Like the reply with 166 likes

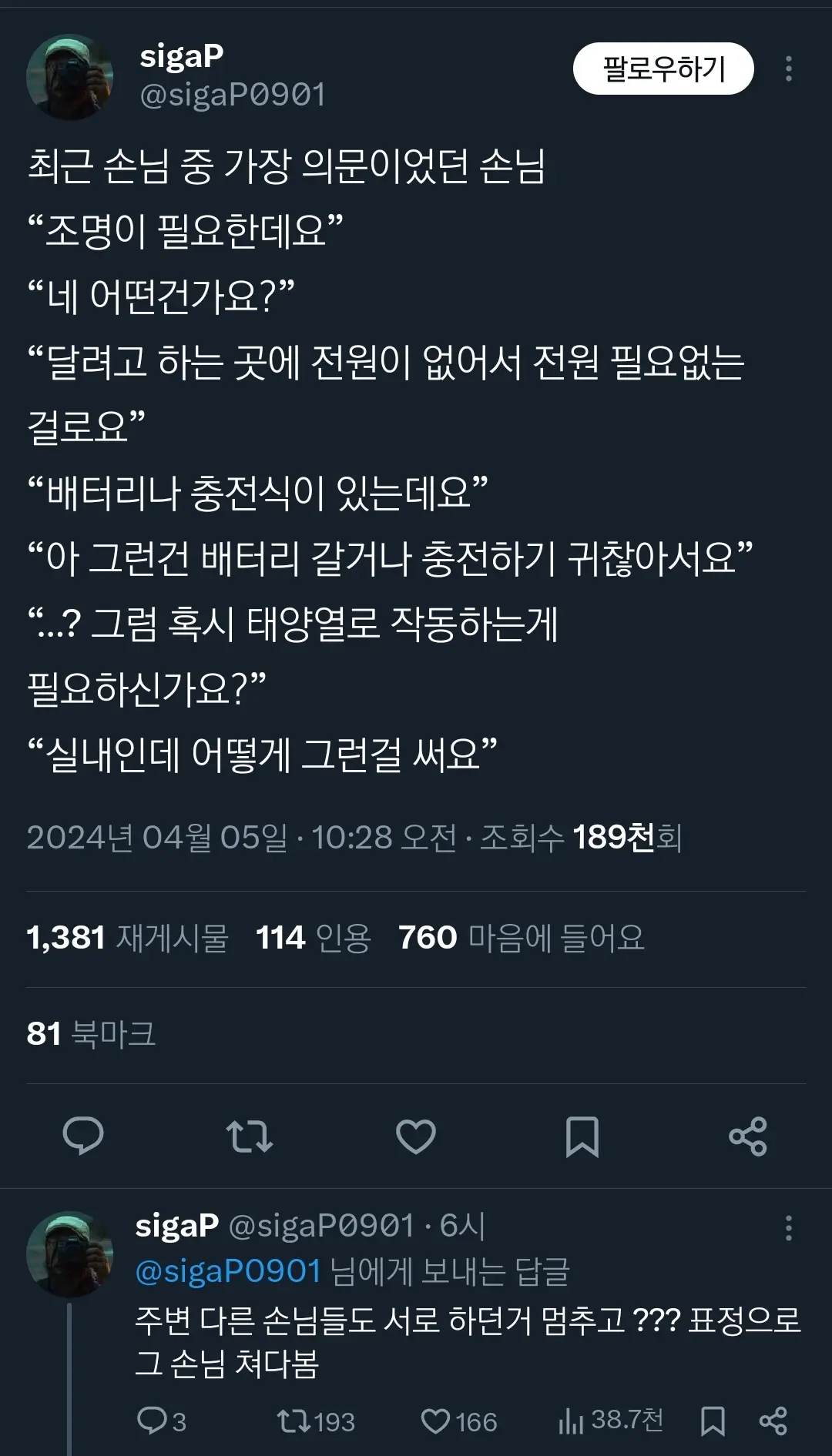(459, 1421)
